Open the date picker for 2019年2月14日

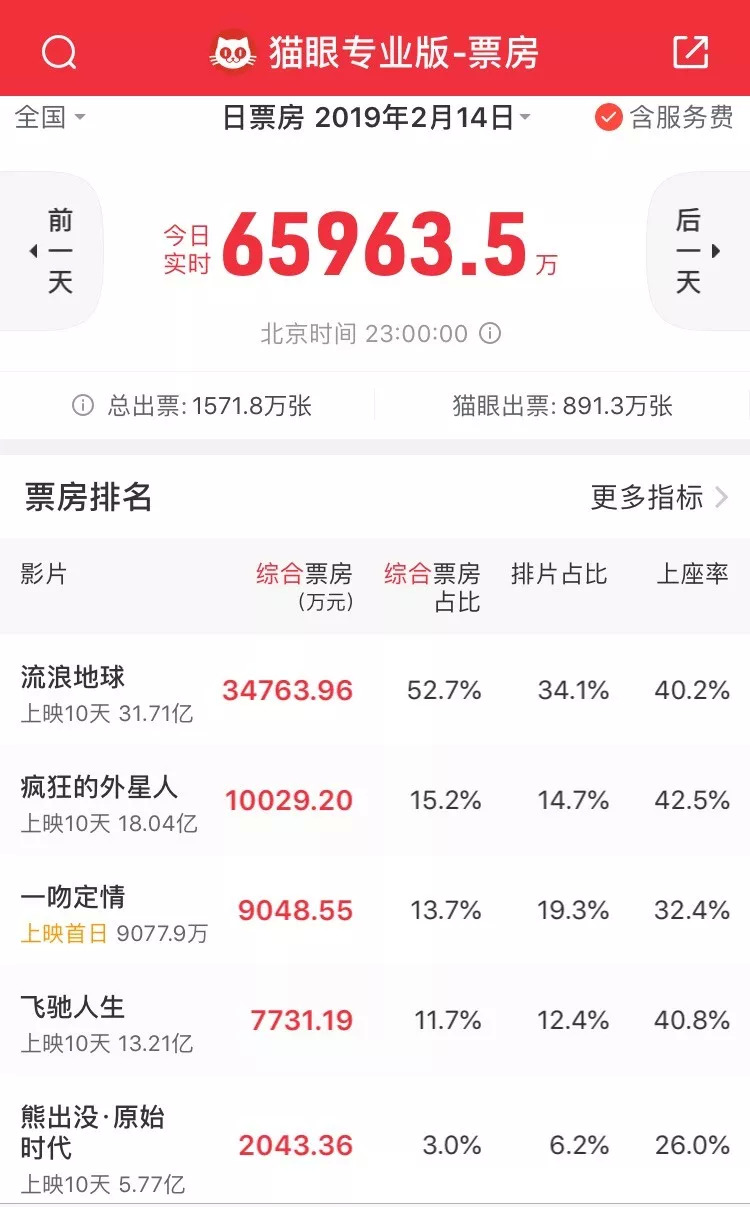tap(376, 118)
